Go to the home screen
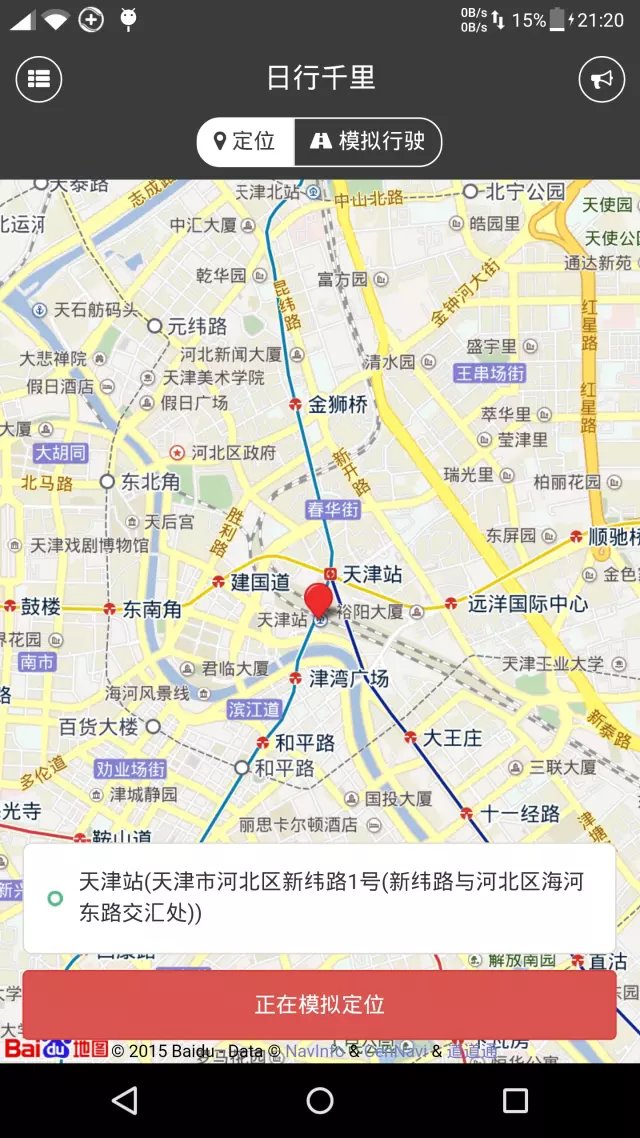 (x=320, y=1101)
